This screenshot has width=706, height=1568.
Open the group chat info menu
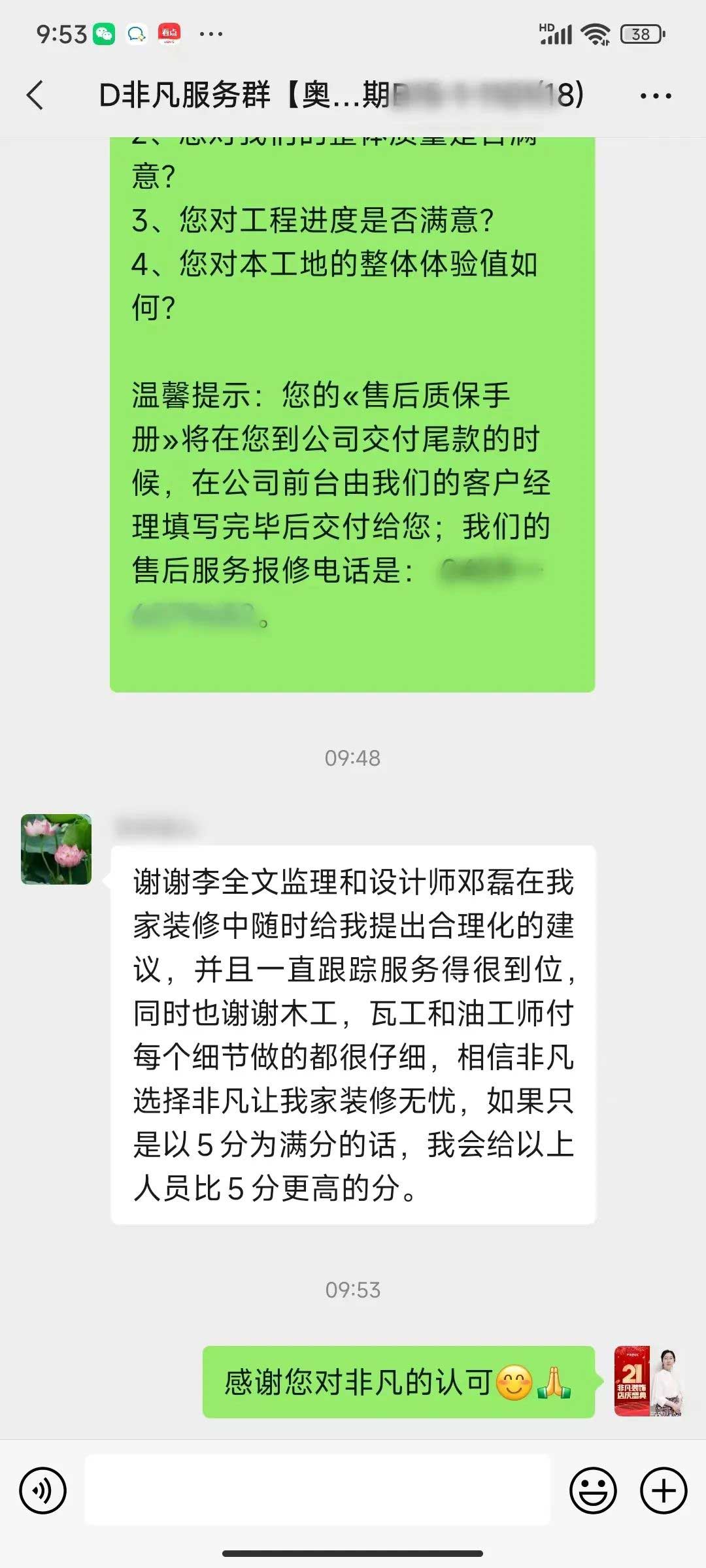pyautogui.click(x=655, y=96)
